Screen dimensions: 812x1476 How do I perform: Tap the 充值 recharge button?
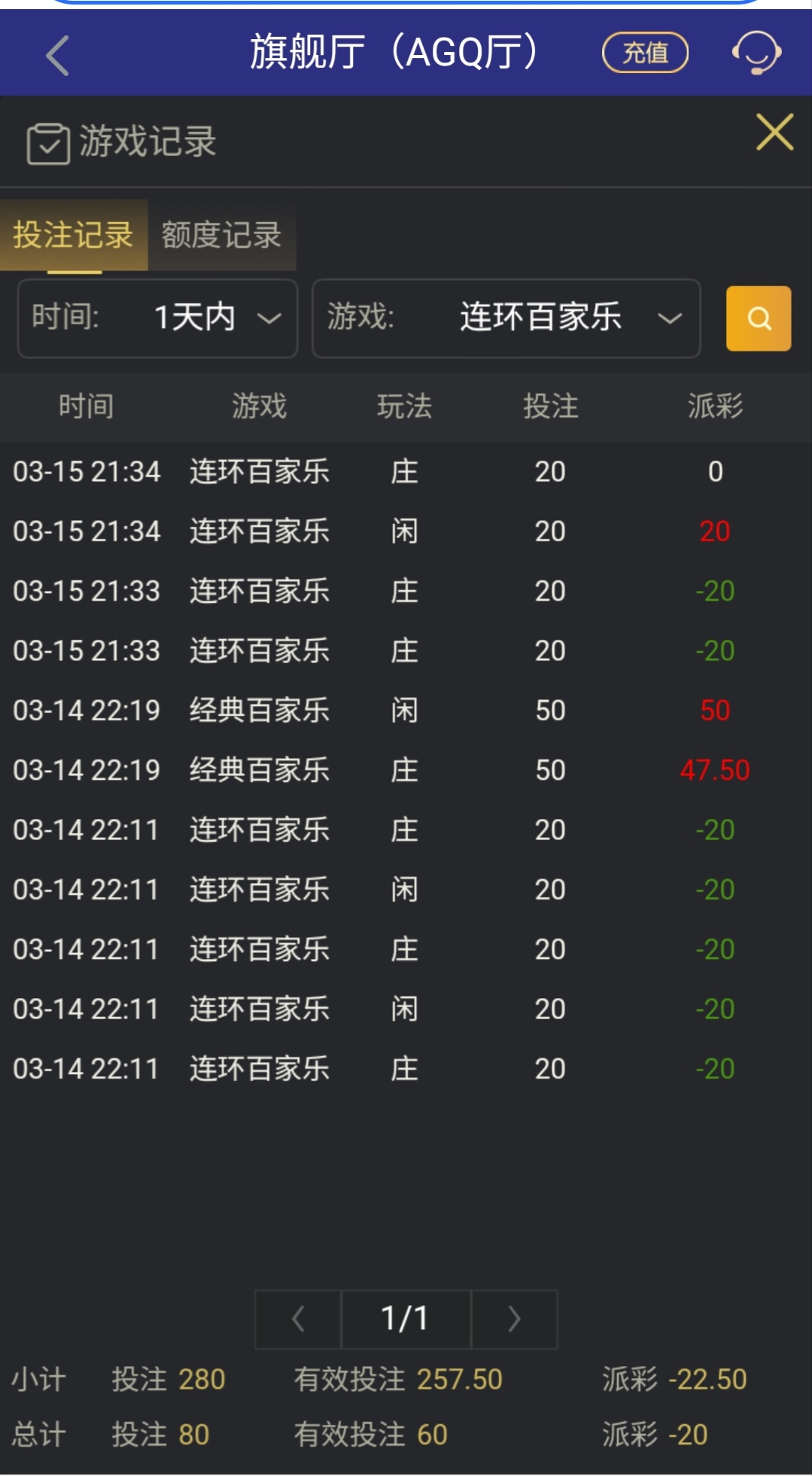pyautogui.click(x=645, y=53)
